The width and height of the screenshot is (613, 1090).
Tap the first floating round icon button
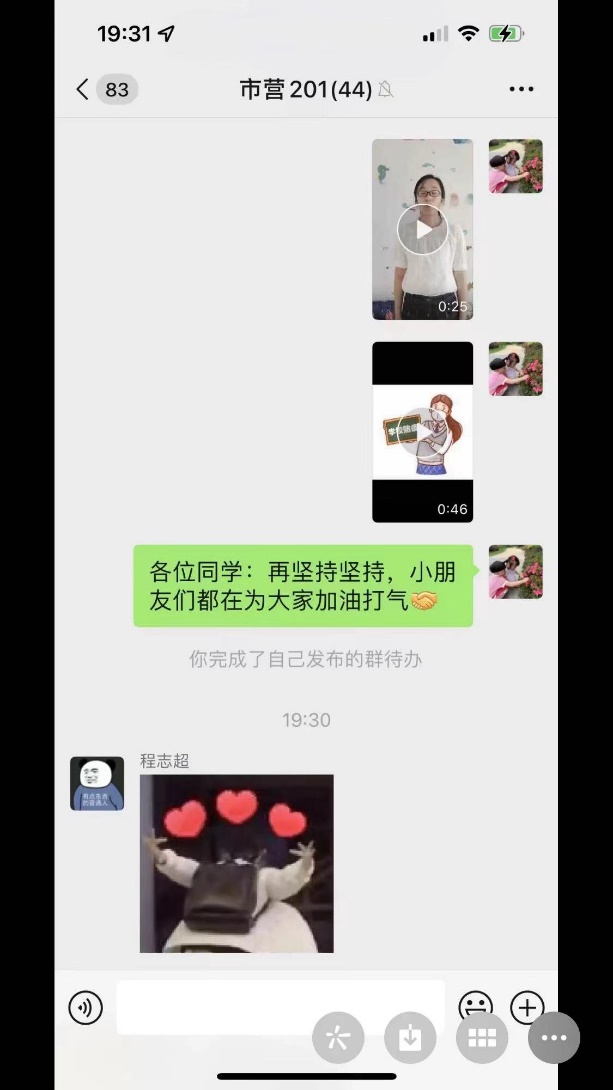pyautogui.click(x=338, y=1038)
